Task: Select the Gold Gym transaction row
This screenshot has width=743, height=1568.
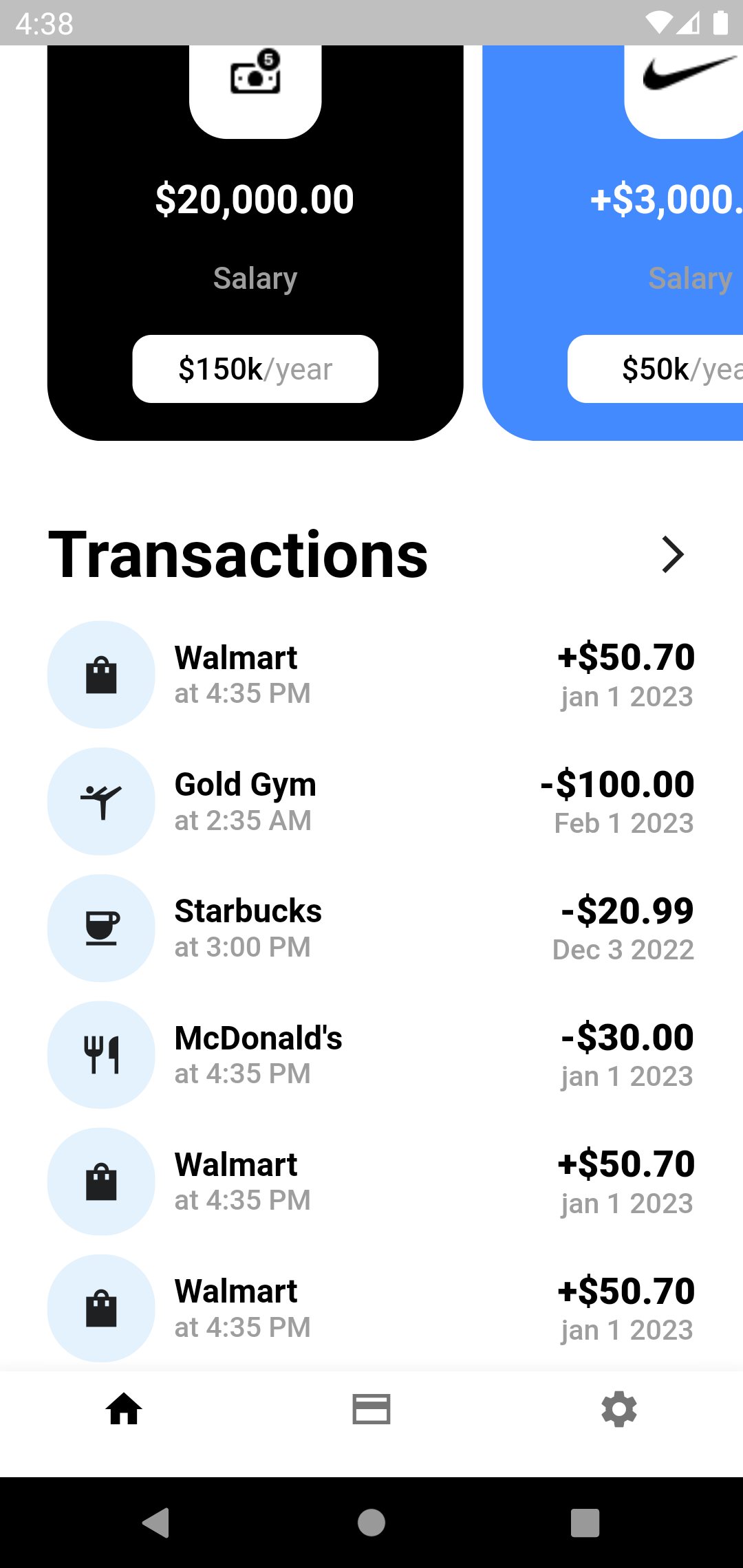Action: click(371, 802)
